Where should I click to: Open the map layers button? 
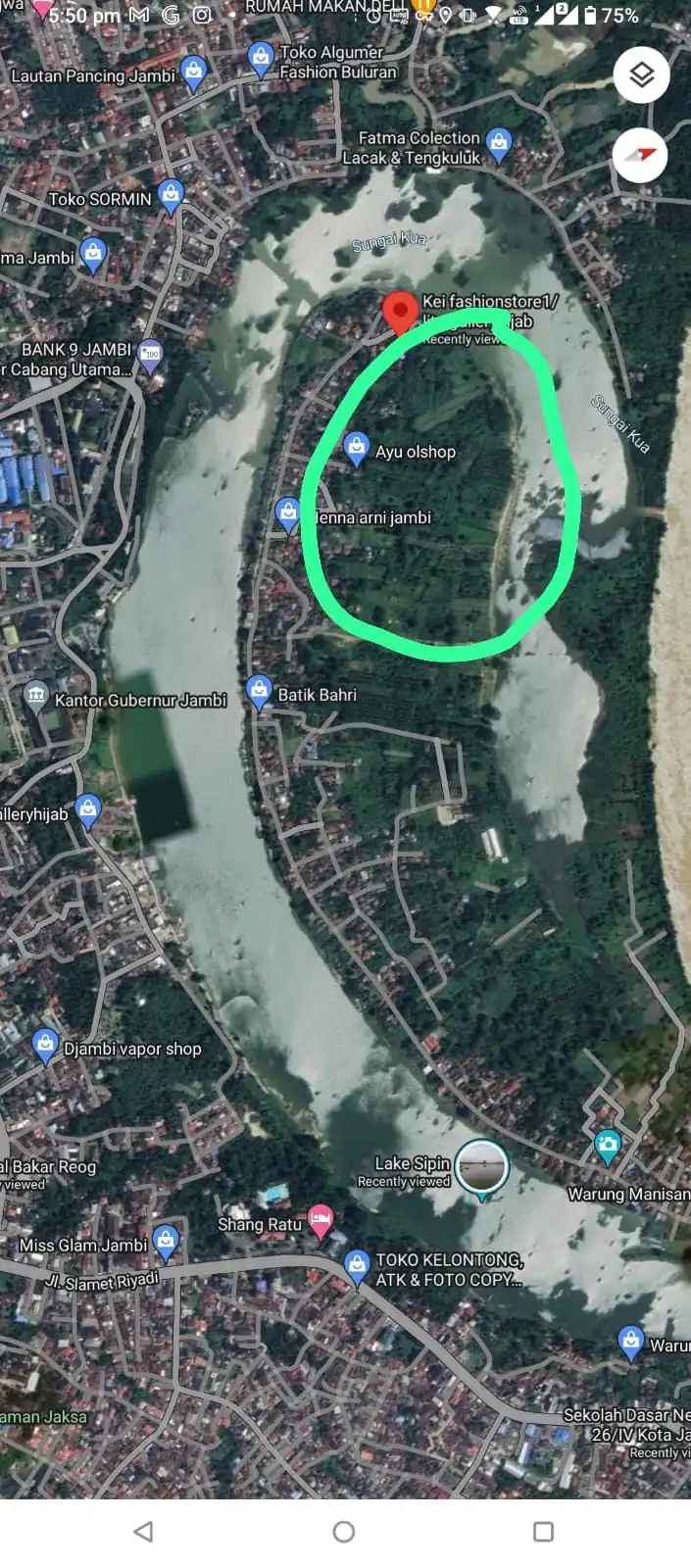pos(641,75)
